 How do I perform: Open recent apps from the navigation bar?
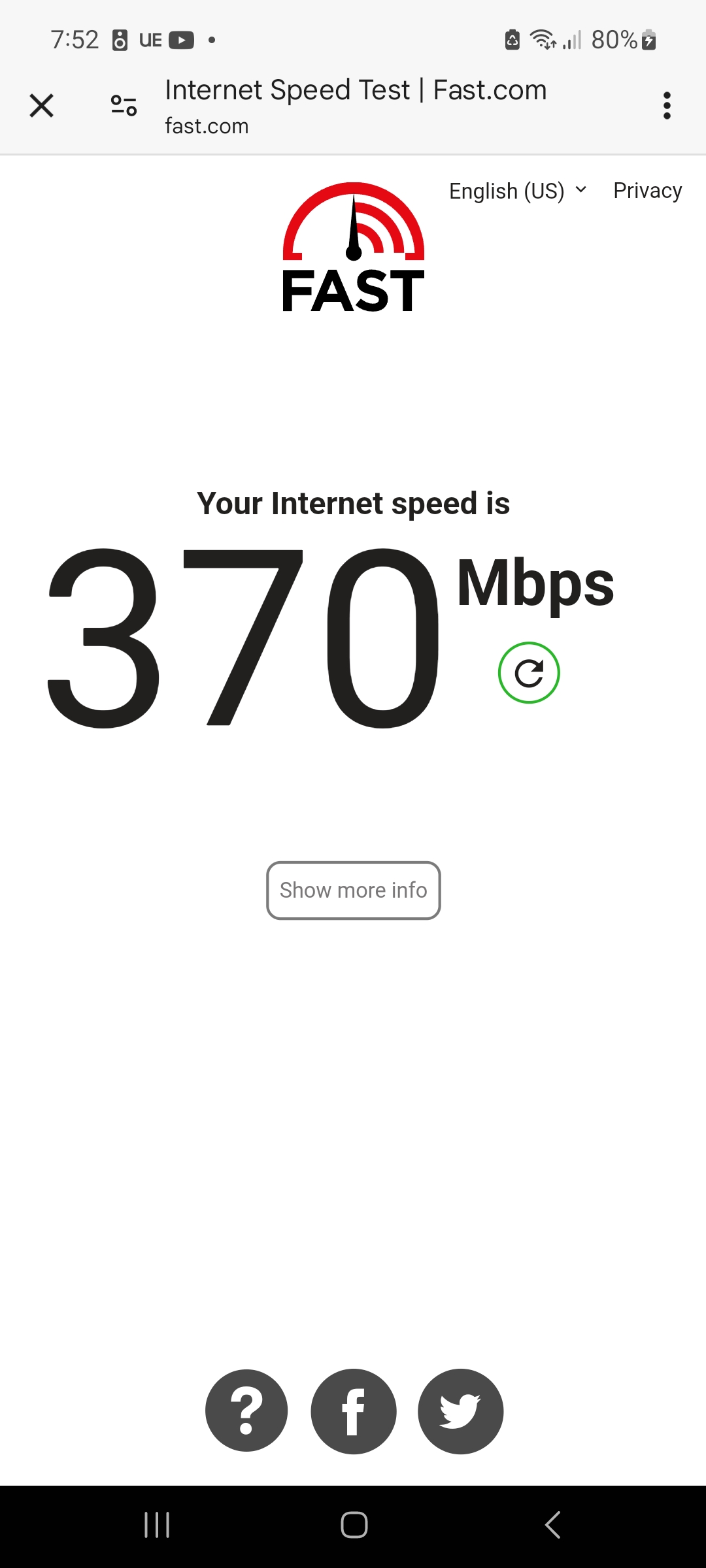click(x=157, y=1525)
